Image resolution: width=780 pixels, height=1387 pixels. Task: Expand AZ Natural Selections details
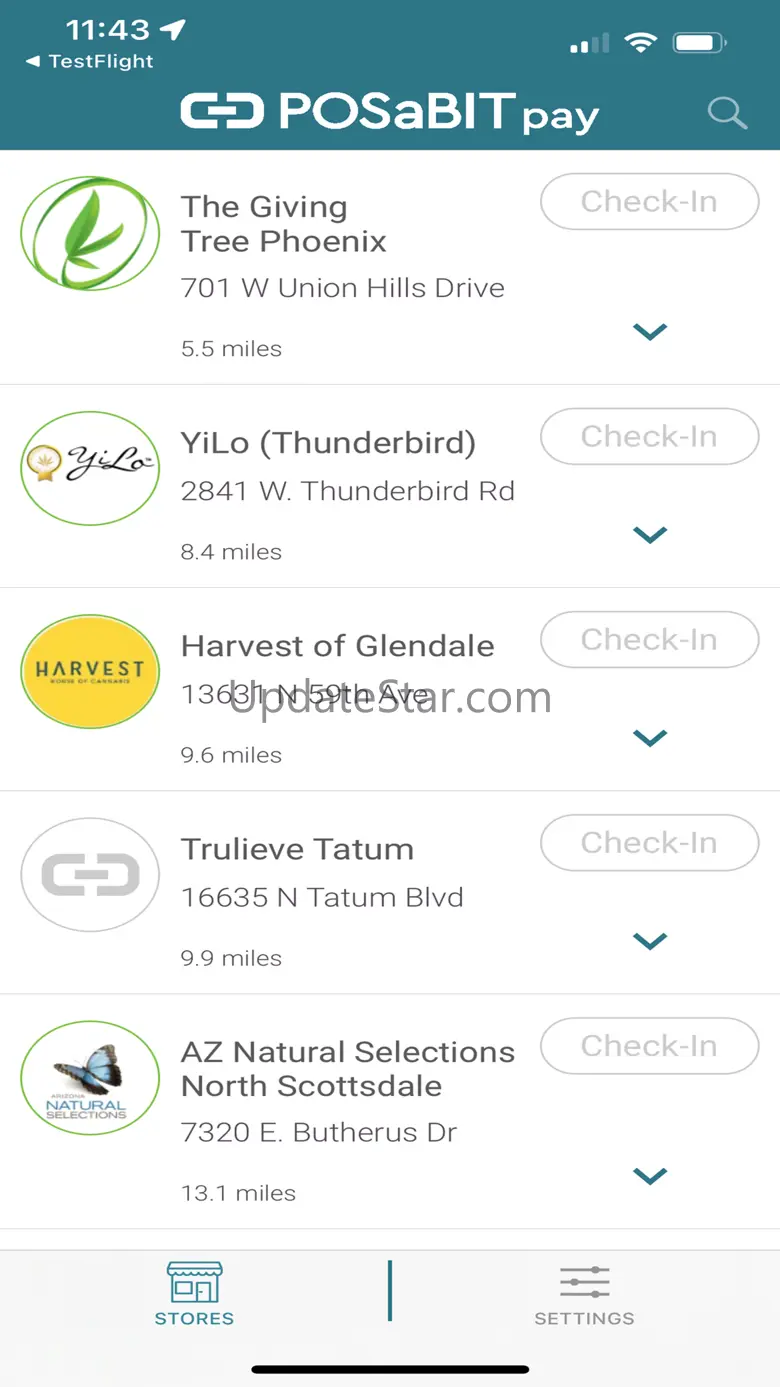tap(650, 1176)
